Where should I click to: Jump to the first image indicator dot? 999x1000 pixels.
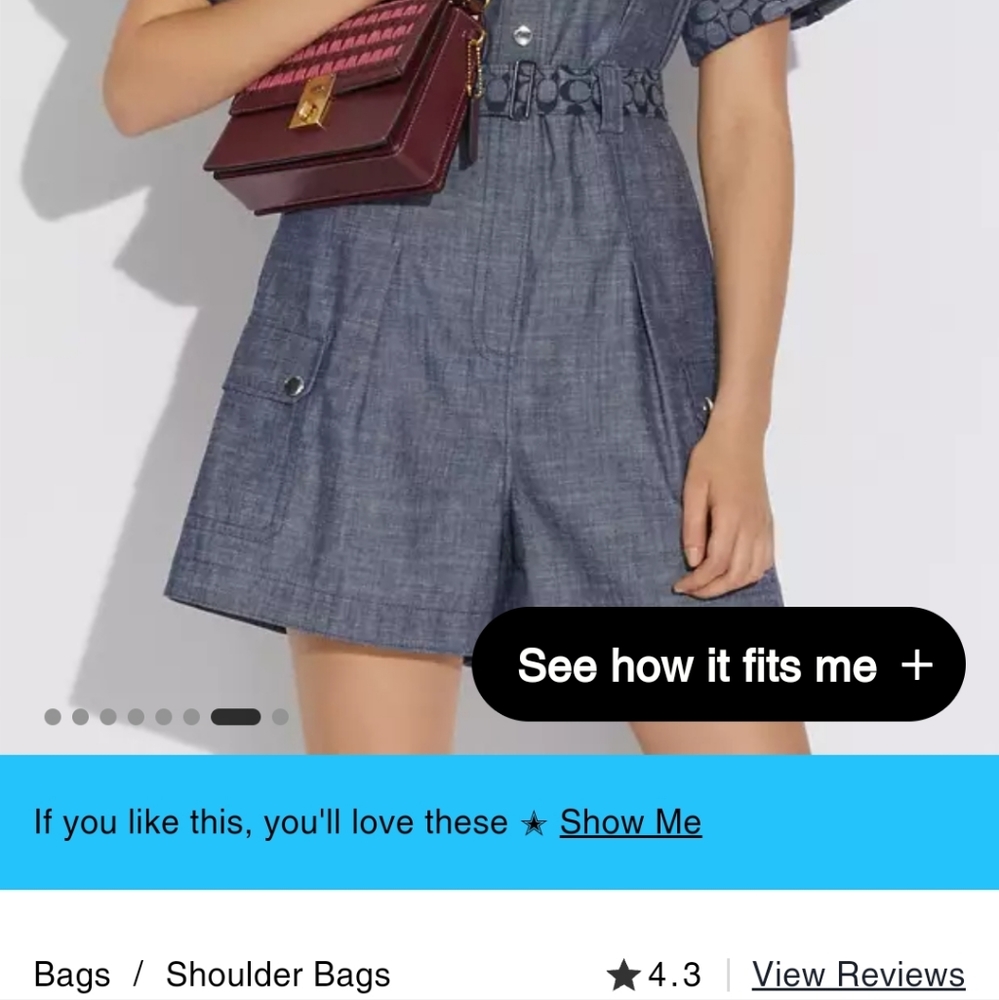coord(53,717)
